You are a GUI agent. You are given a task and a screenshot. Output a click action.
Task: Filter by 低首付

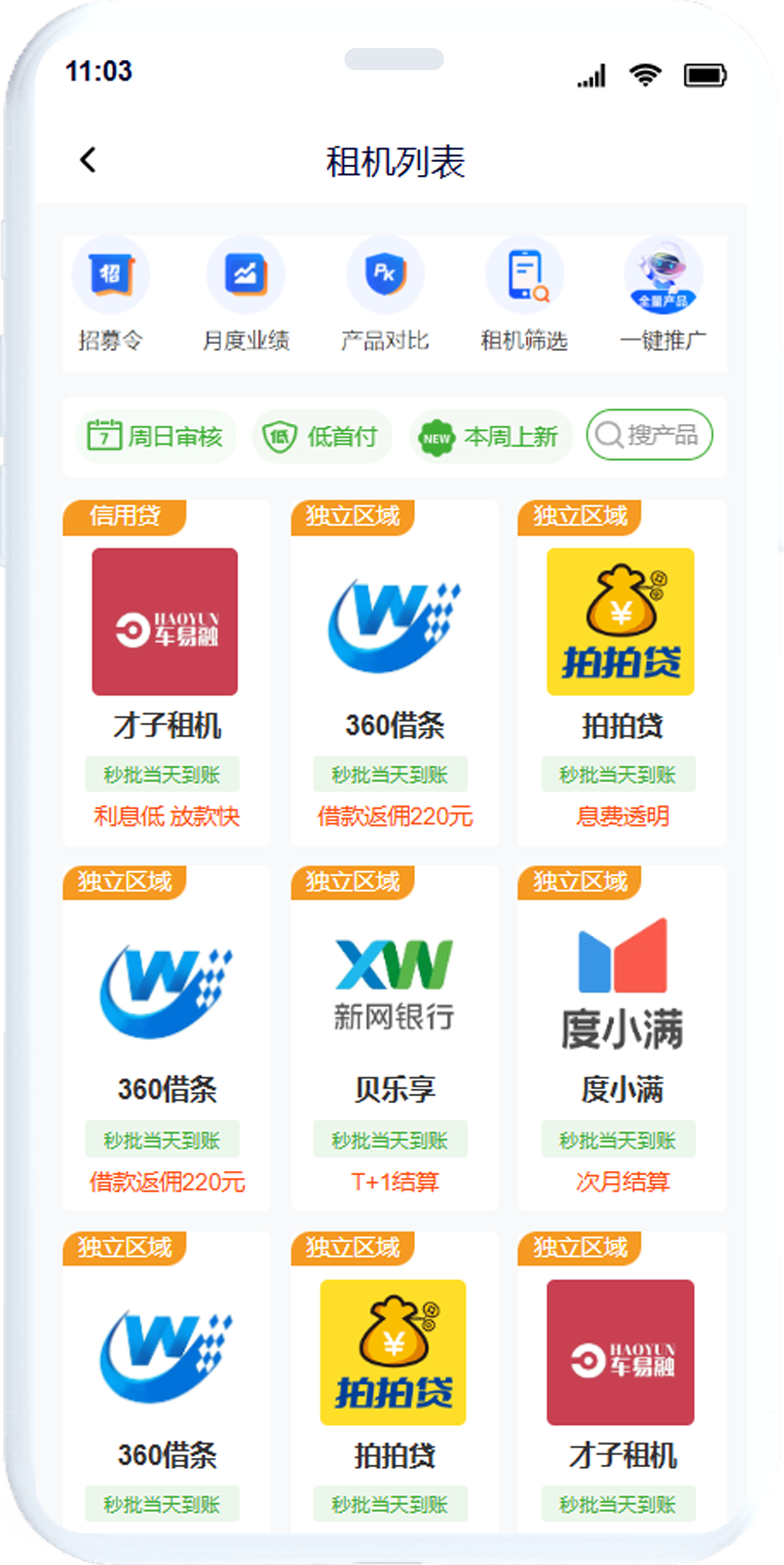321,437
